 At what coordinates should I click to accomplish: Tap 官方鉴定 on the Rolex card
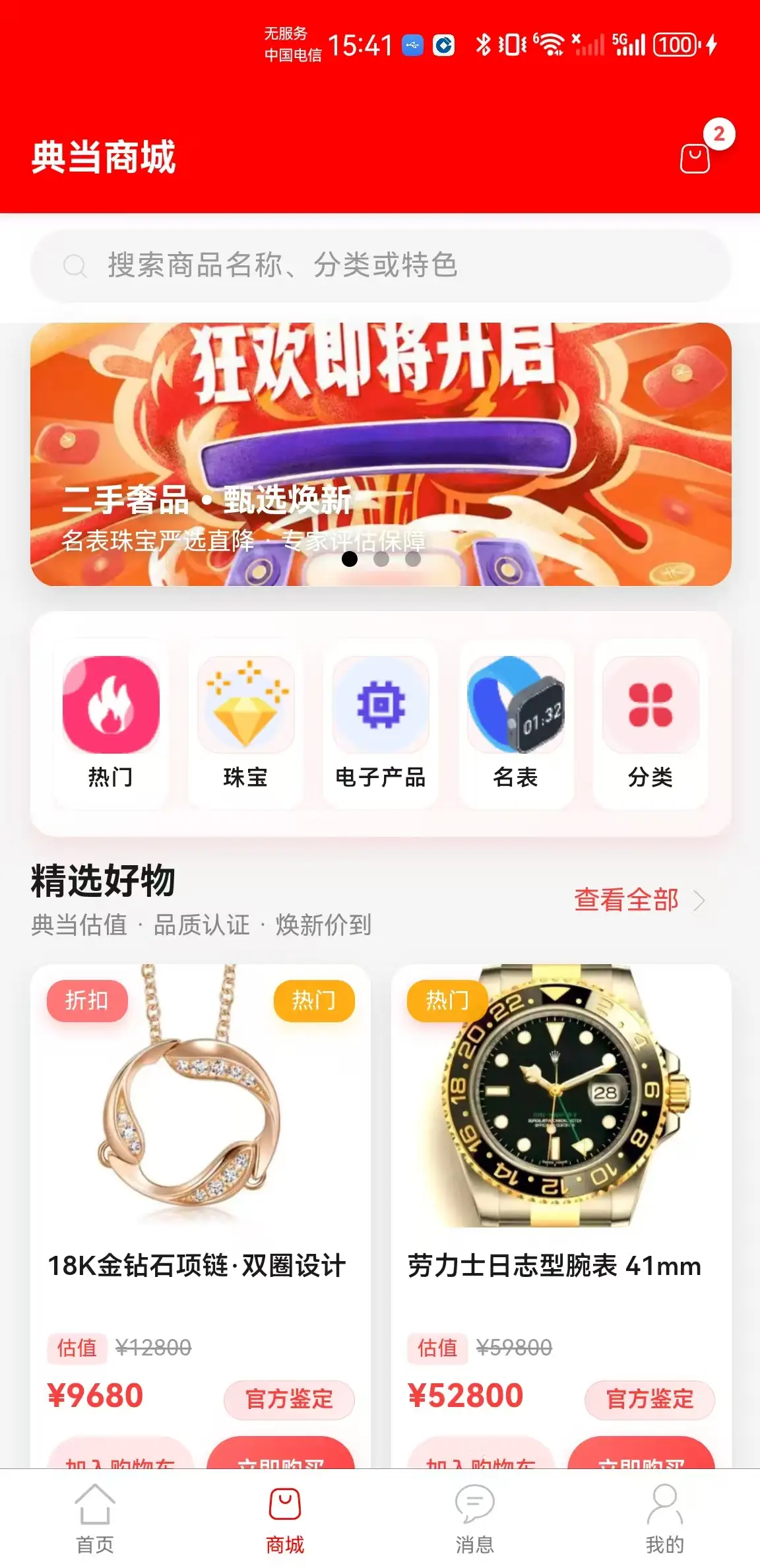[x=650, y=1399]
